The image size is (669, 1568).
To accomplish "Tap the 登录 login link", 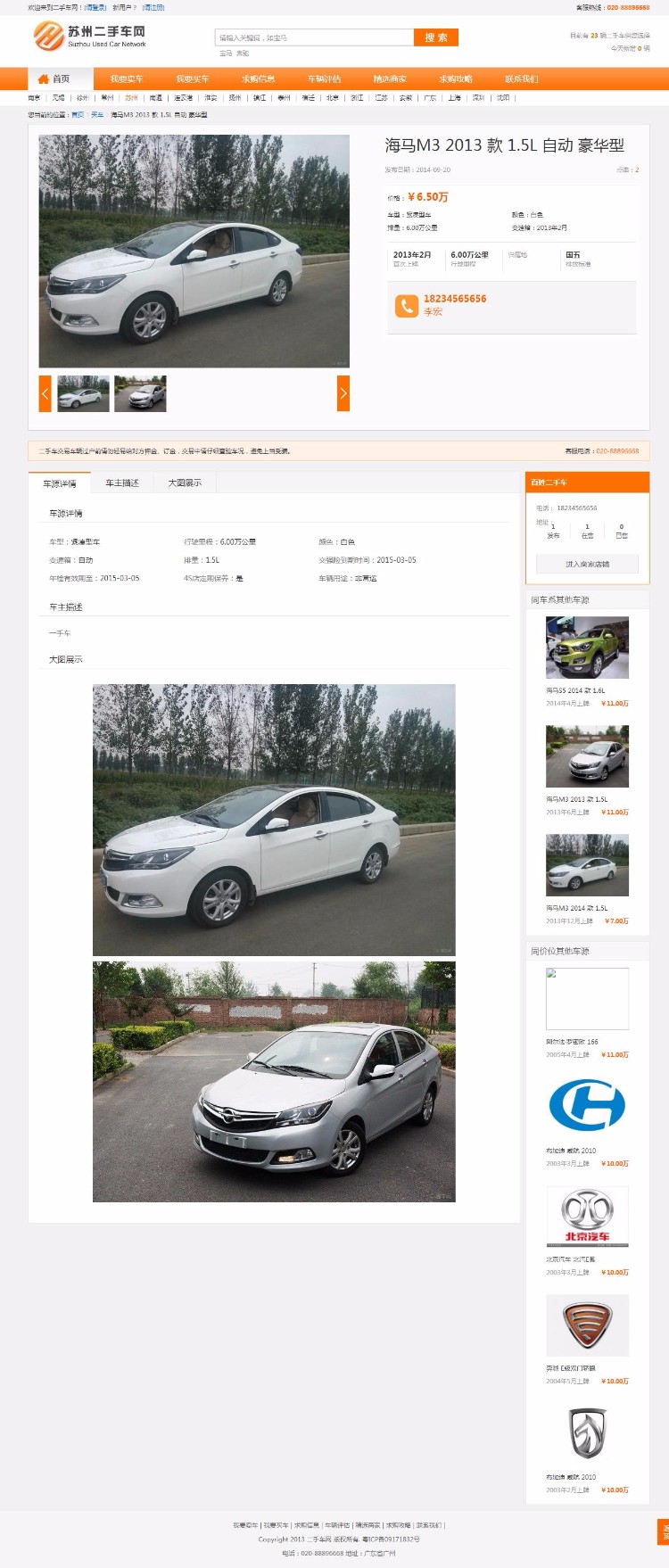I will tap(95, 7).
